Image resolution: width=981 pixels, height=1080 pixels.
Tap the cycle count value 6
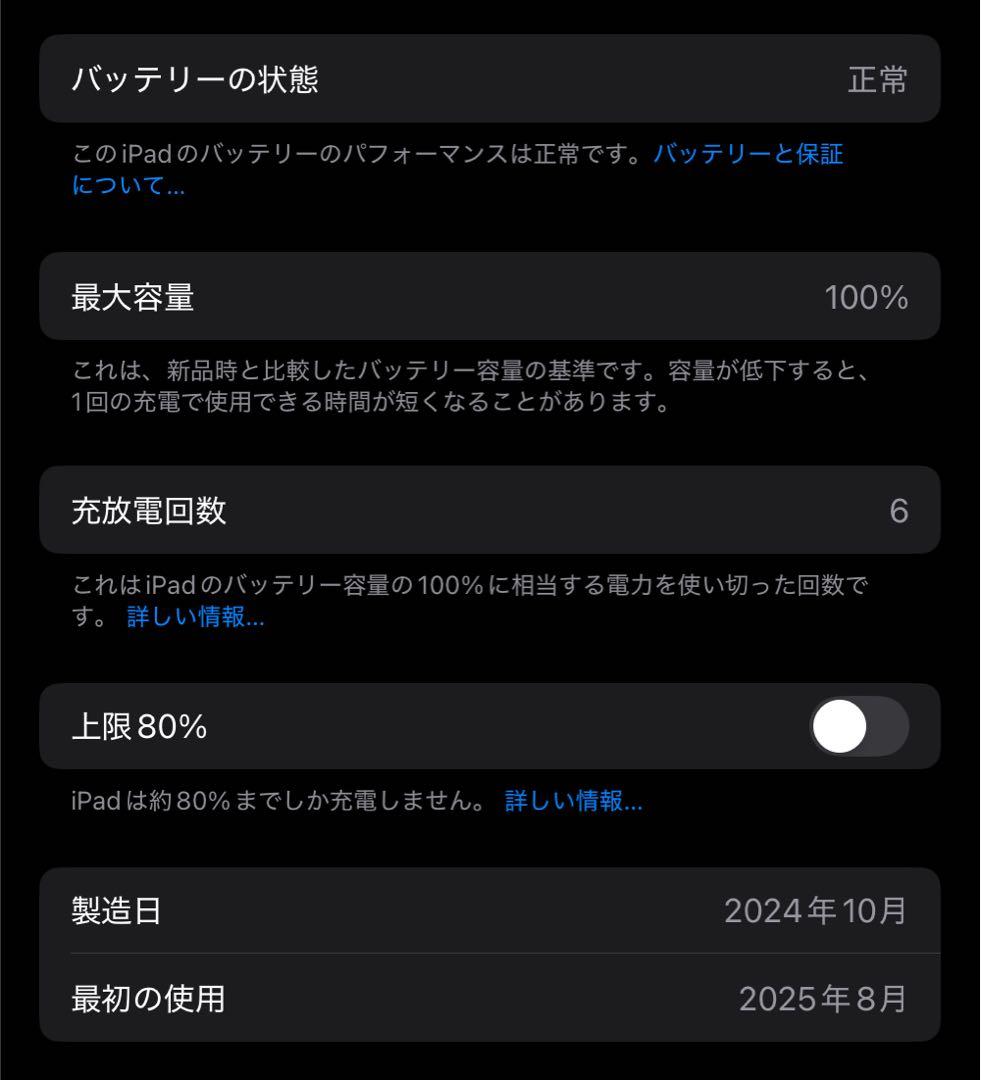click(x=900, y=510)
